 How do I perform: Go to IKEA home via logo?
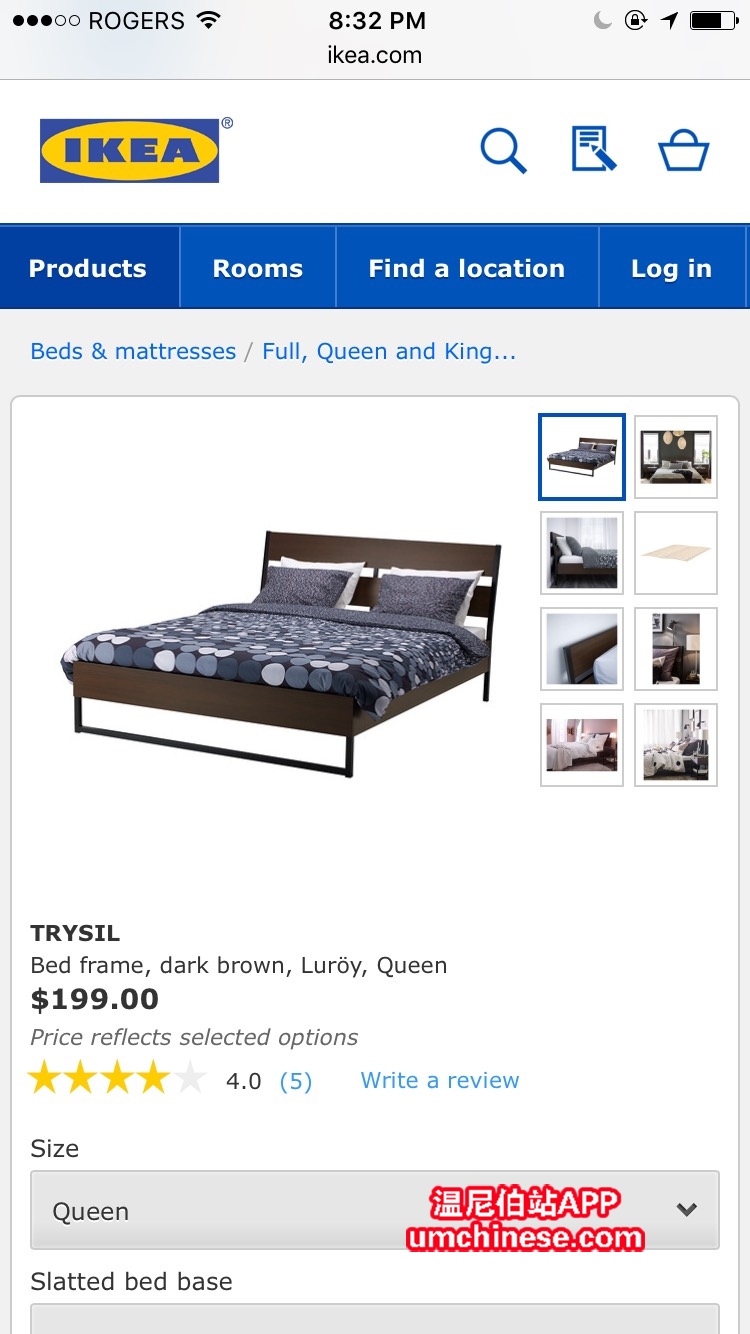(130, 150)
